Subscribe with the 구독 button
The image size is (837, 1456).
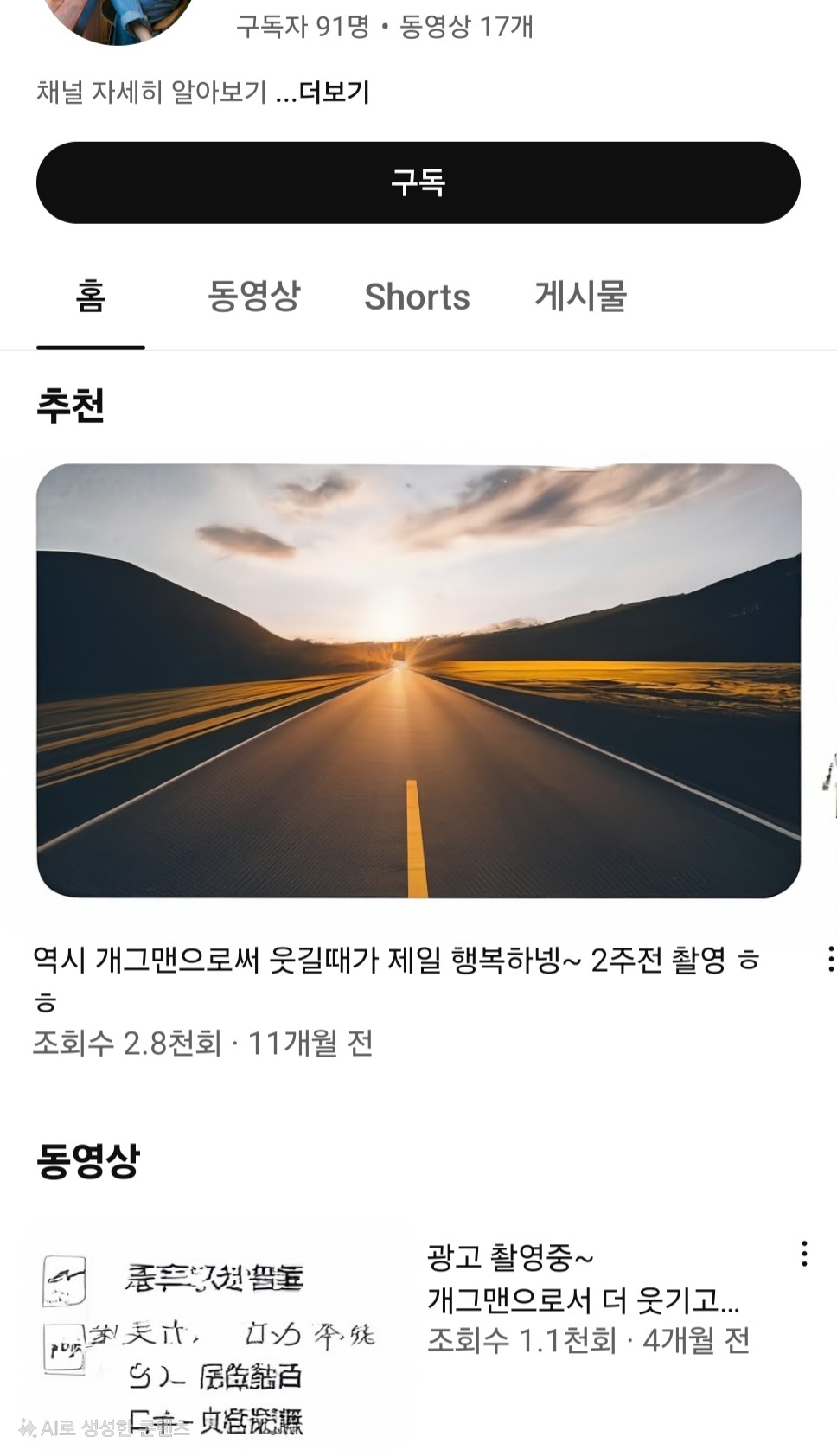tap(418, 182)
